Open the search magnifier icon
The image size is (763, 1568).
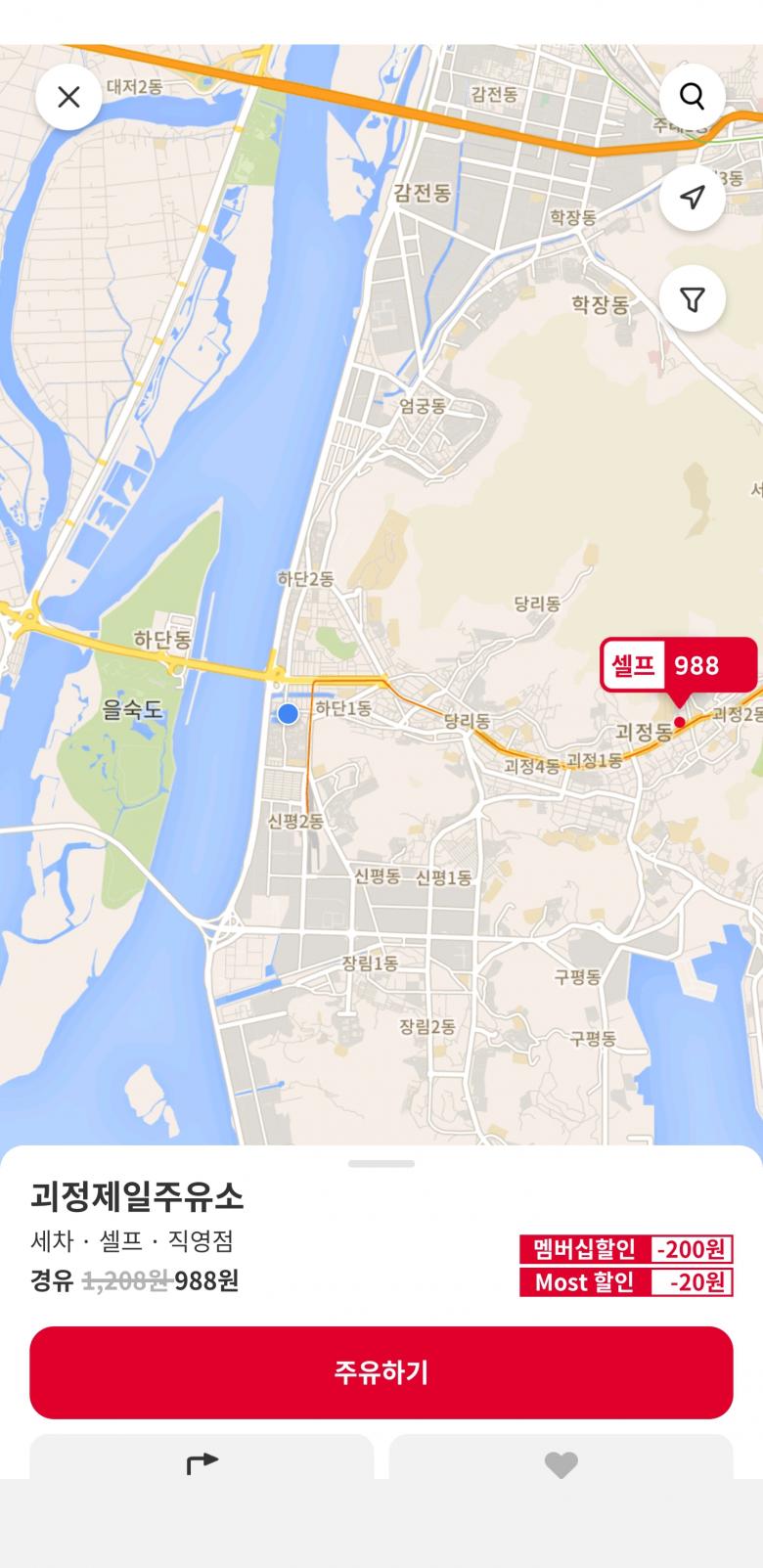coord(692,96)
